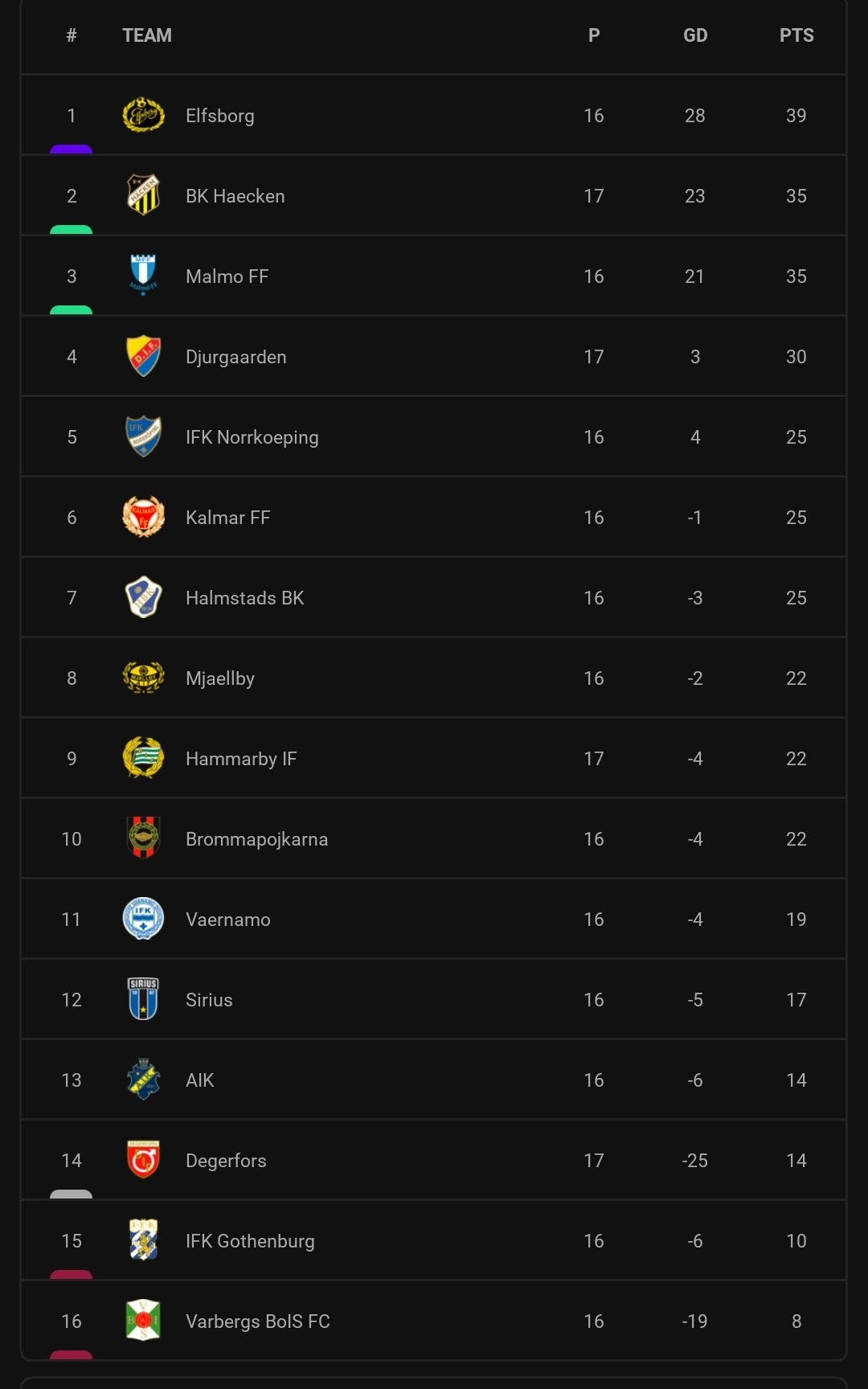Image resolution: width=868 pixels, height=1389 pixels.
Task: Tap the AIK row
Action: [433, 1080]
